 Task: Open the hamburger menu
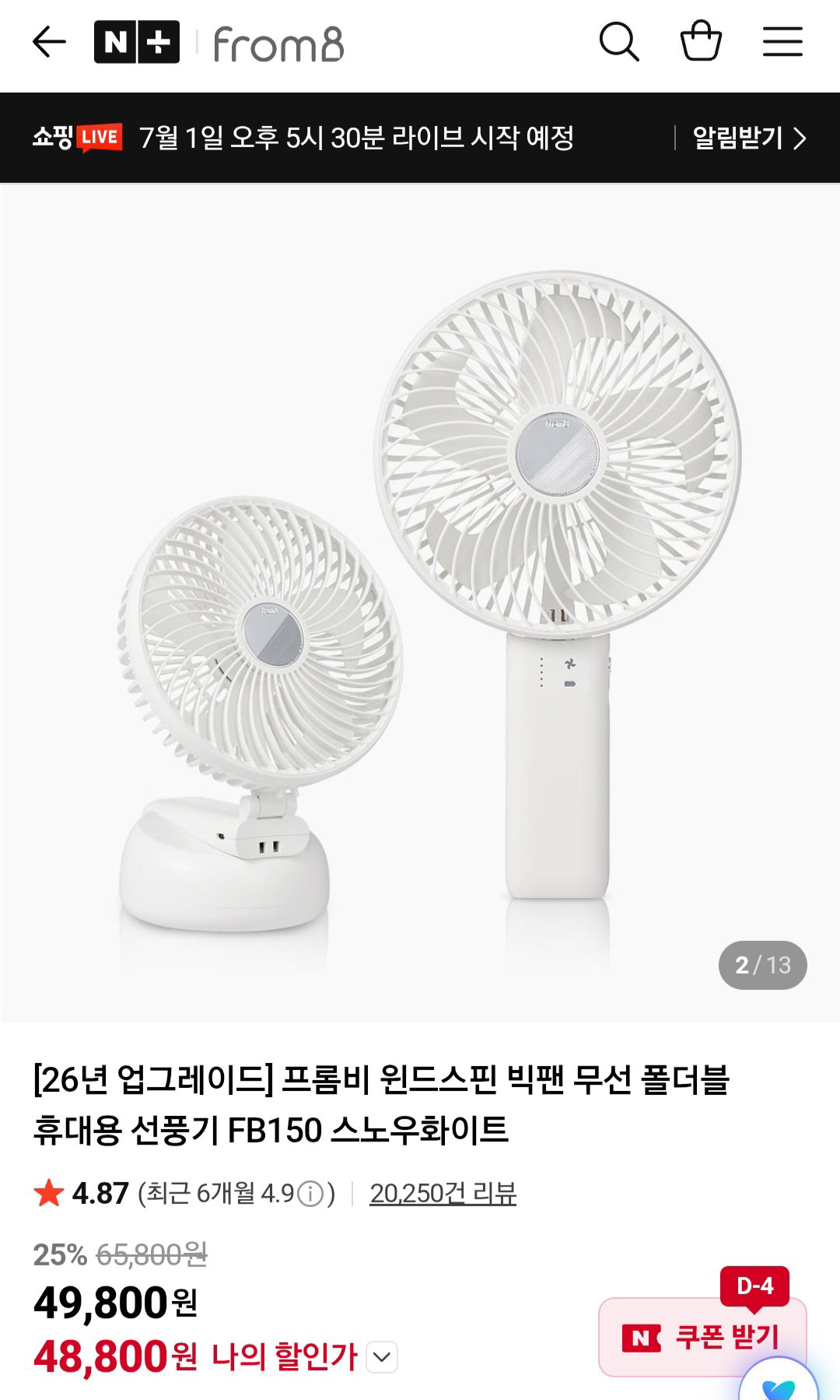click(782, 42)
